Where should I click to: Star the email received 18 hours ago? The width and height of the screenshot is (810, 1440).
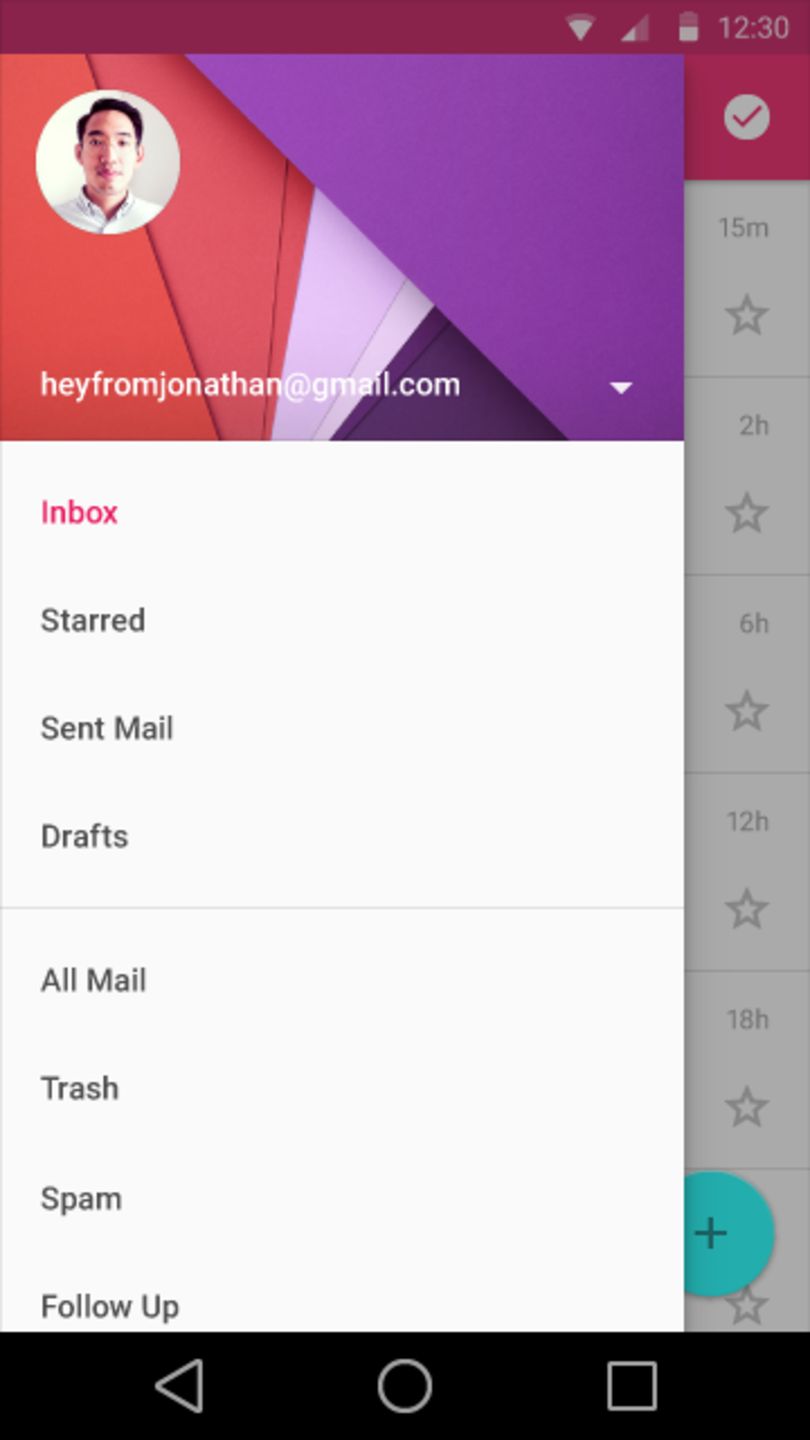pos(746,1108)
